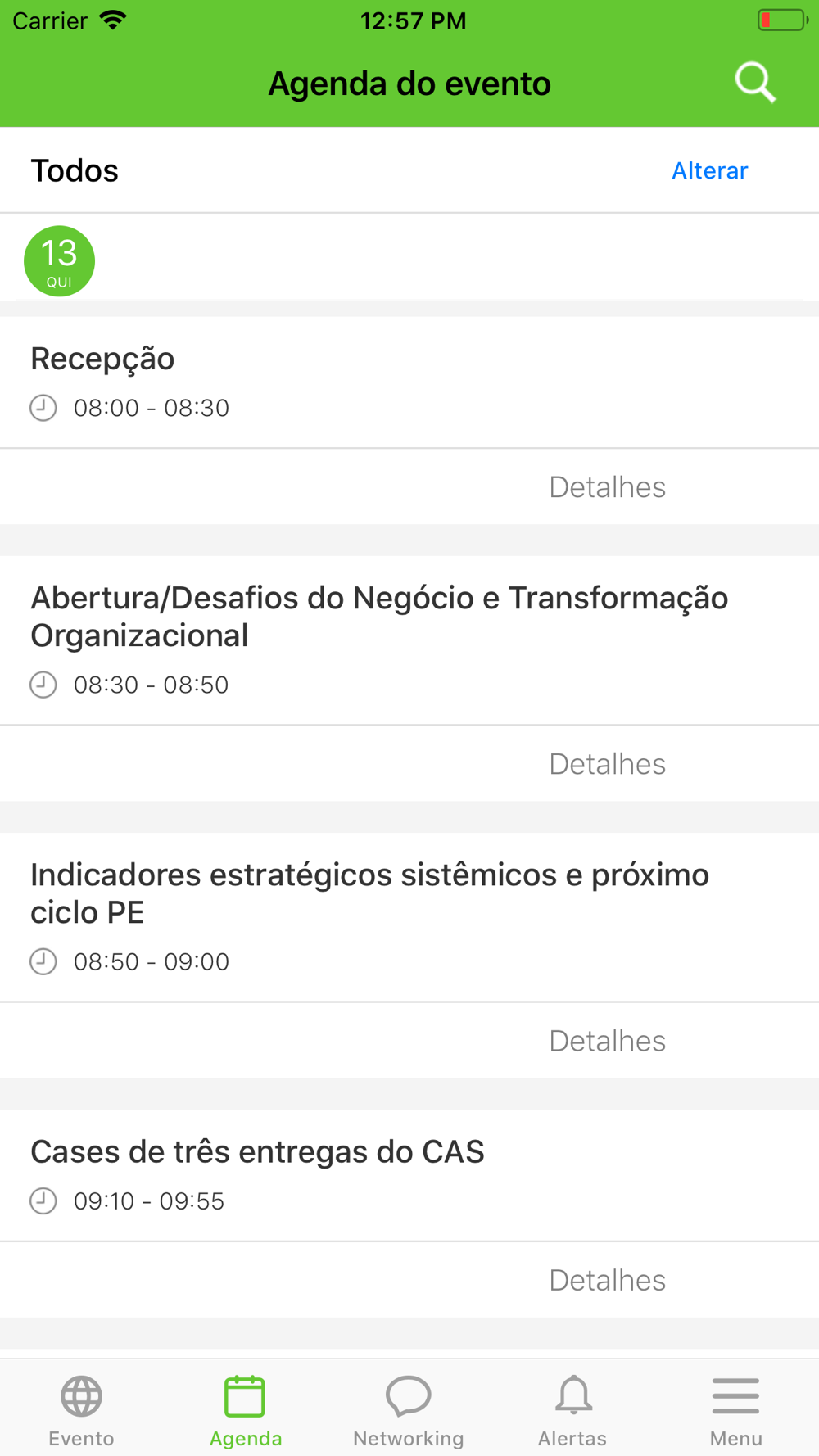View Detalhes for Recepção

[607, 487]
